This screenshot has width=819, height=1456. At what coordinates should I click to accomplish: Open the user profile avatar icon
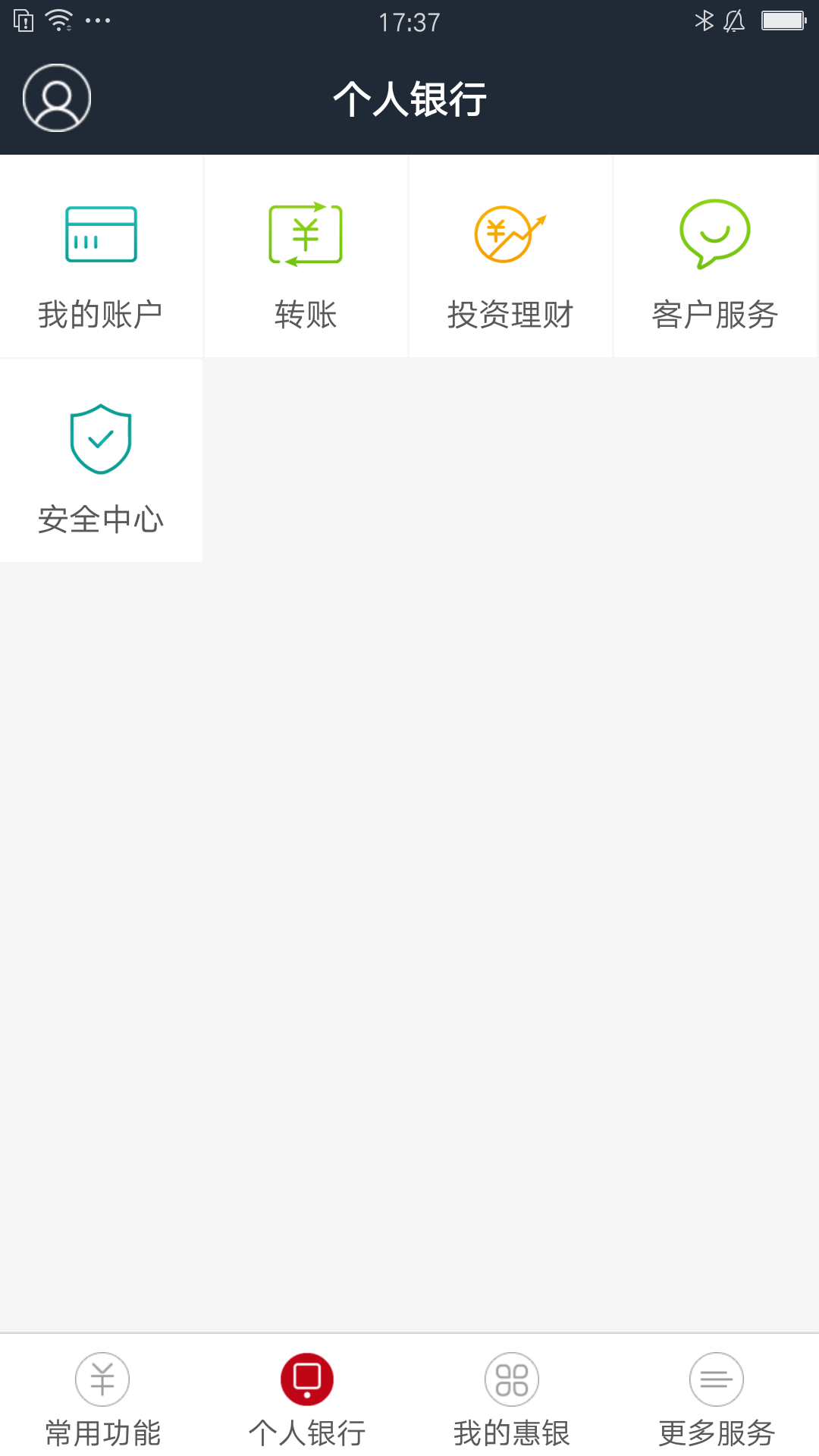pos(57,98)
